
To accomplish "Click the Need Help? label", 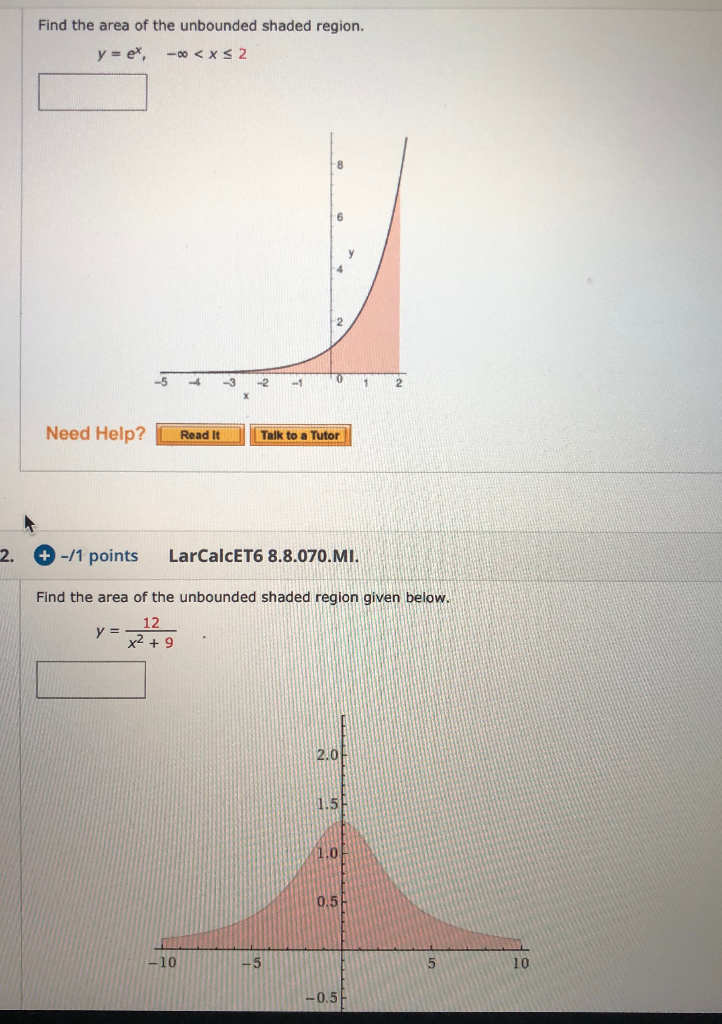I will click(94, 432).
